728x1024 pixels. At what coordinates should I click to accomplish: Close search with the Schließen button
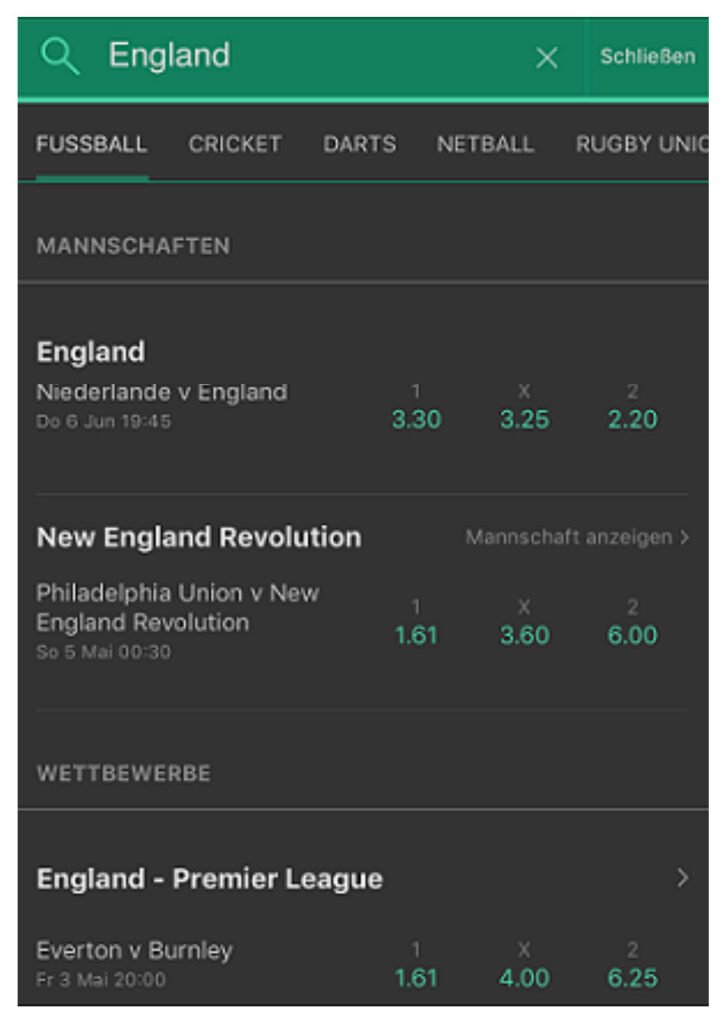pos(646,57)
